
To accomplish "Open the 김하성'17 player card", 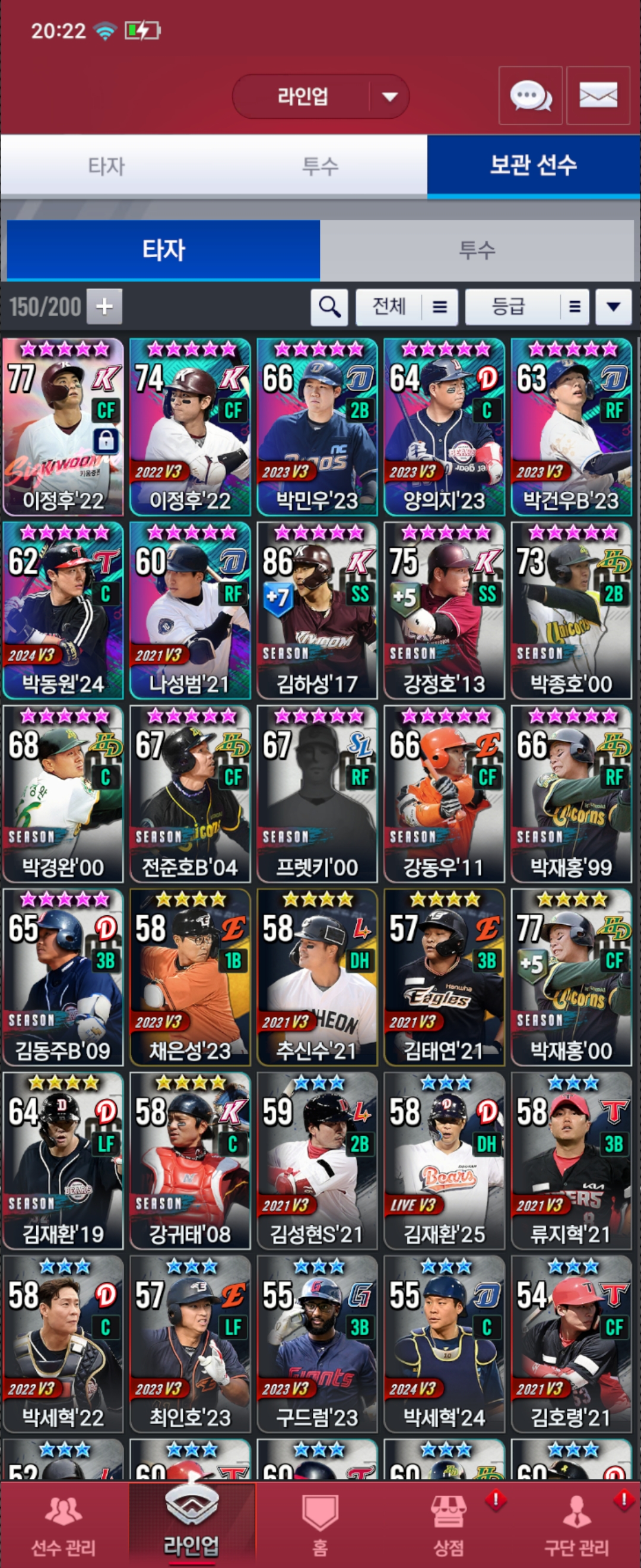I will pyautogui.click(x=317, y=610).
